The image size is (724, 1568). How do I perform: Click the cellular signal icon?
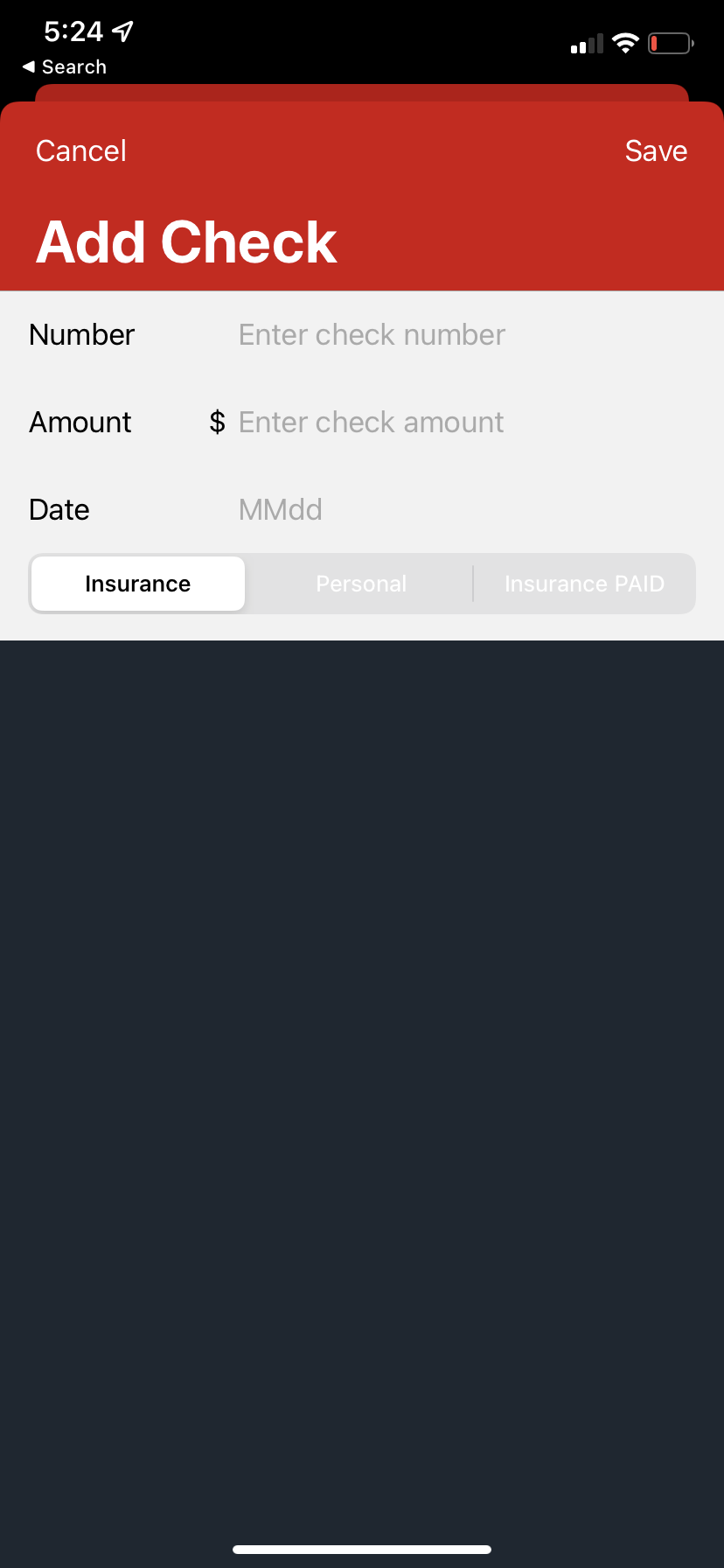pyautogui.click(x=584, y=43)
